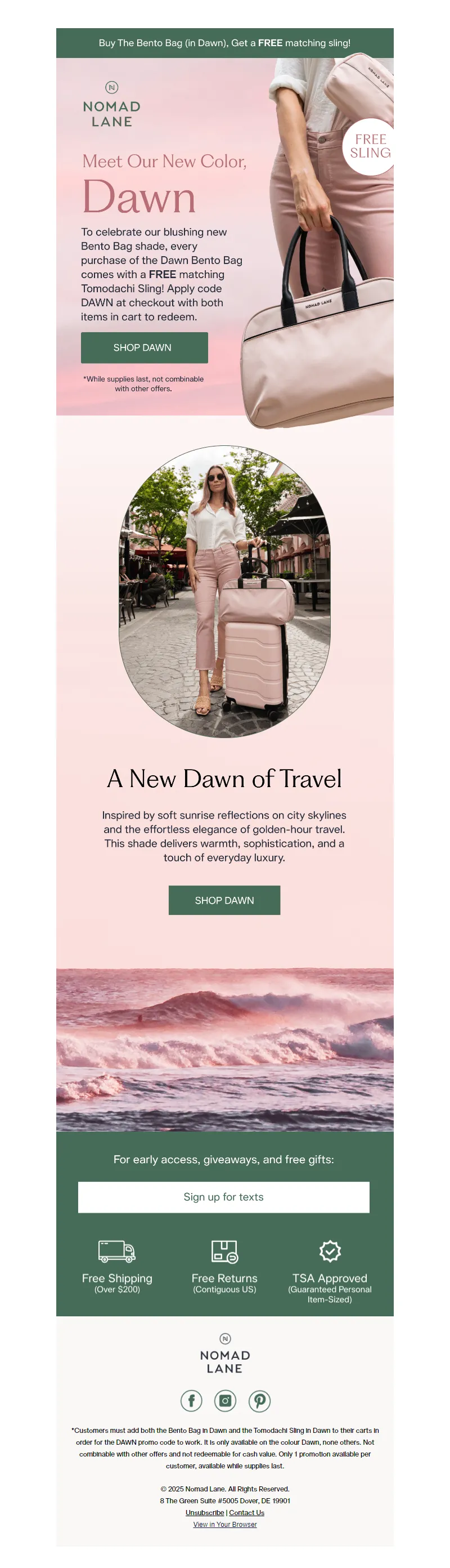
Task: Open Nomad Lane's Facebook page
Action: [191, 1401]
